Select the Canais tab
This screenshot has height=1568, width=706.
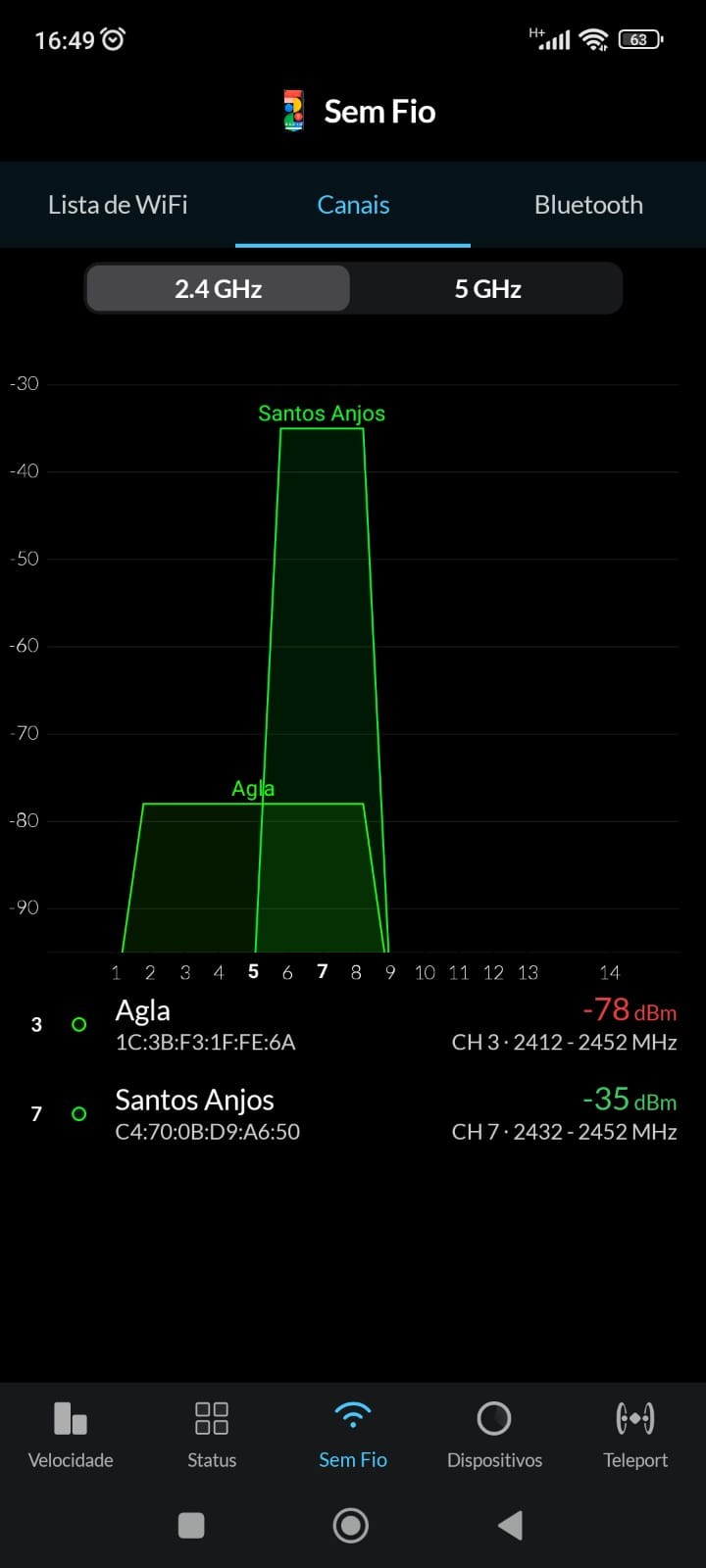353,205
